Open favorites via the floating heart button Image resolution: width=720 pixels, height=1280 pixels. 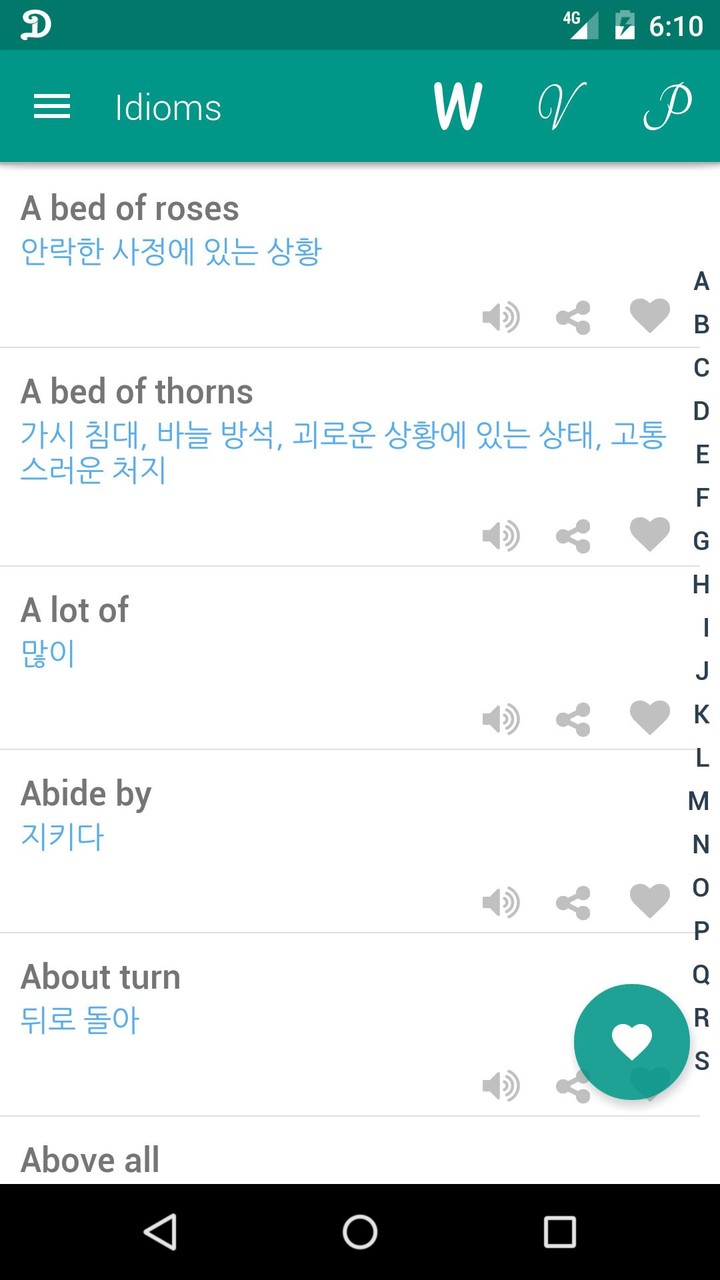[632, 1041]
